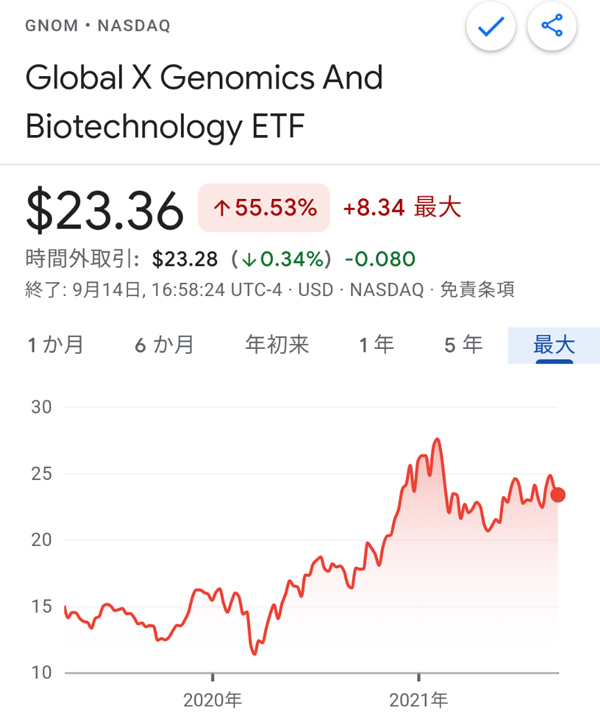Select the 最大 range tab
The height and width of the screenshot is (722, 600).
554,345
